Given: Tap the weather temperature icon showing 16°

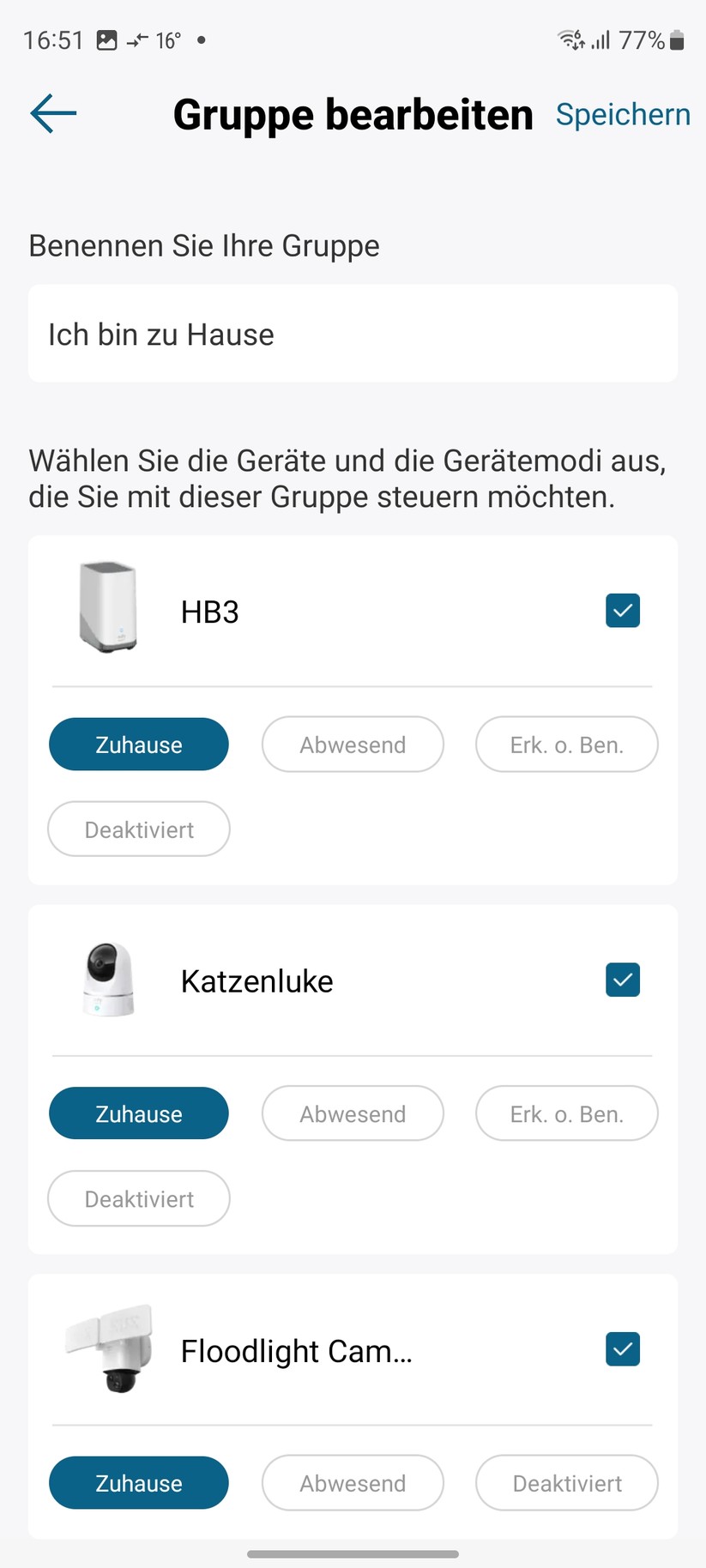Looking at the screenshot, I should pos(156,39).
